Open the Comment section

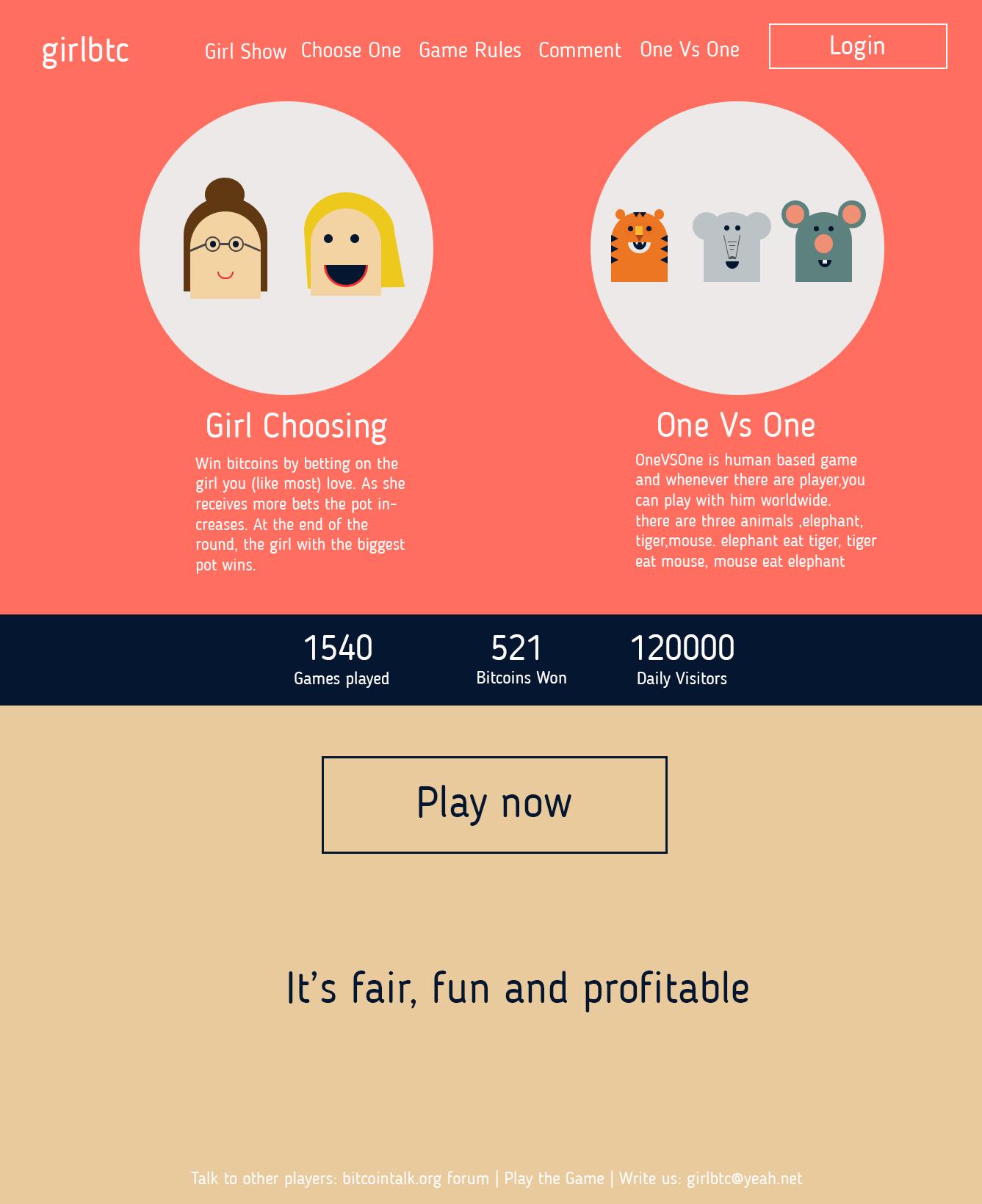[x=580, y=50]
